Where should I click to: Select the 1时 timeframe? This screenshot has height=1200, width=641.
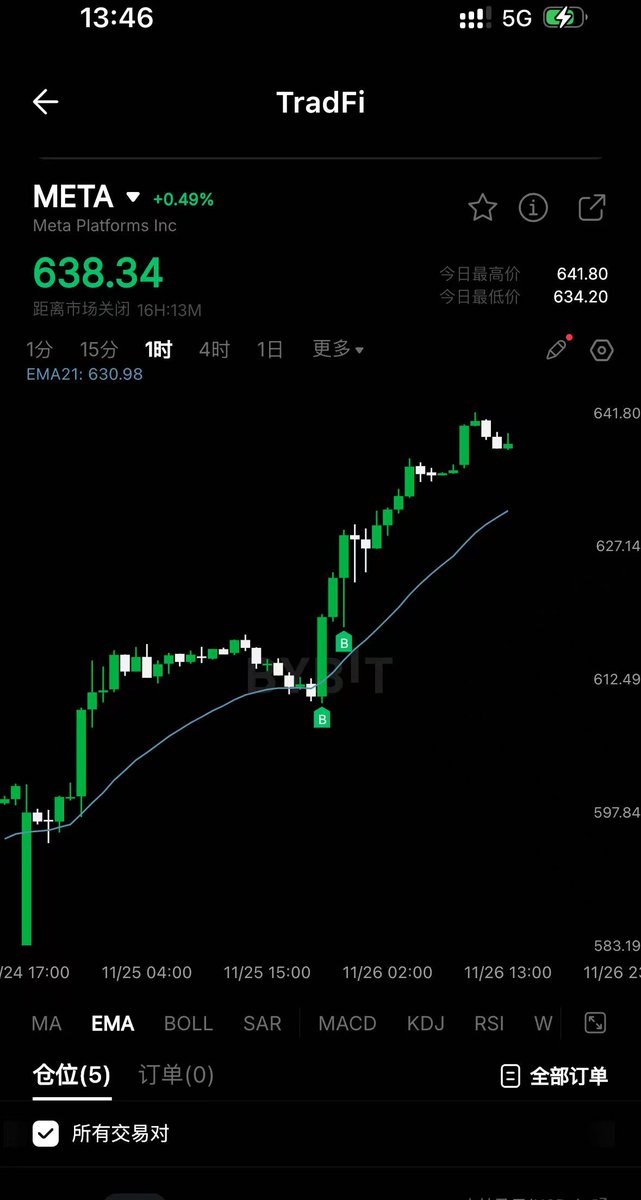coord(158,349)
